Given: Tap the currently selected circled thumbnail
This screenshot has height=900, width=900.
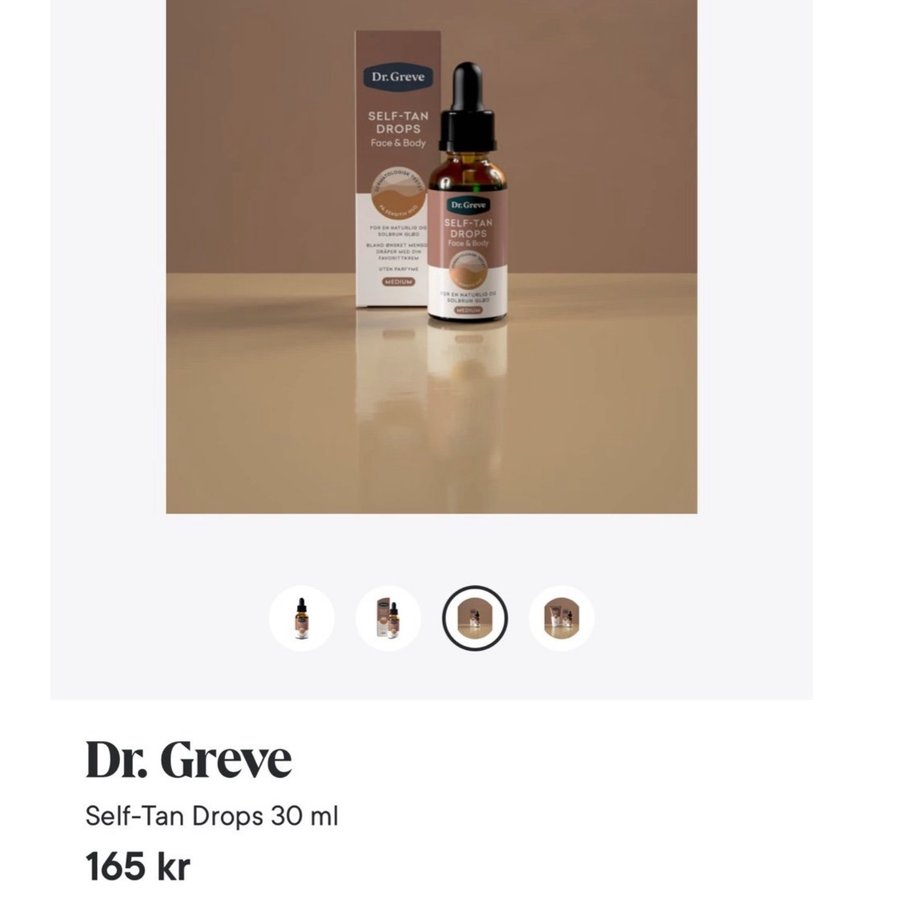Looking at the screenshot, I should pos(475,619).
